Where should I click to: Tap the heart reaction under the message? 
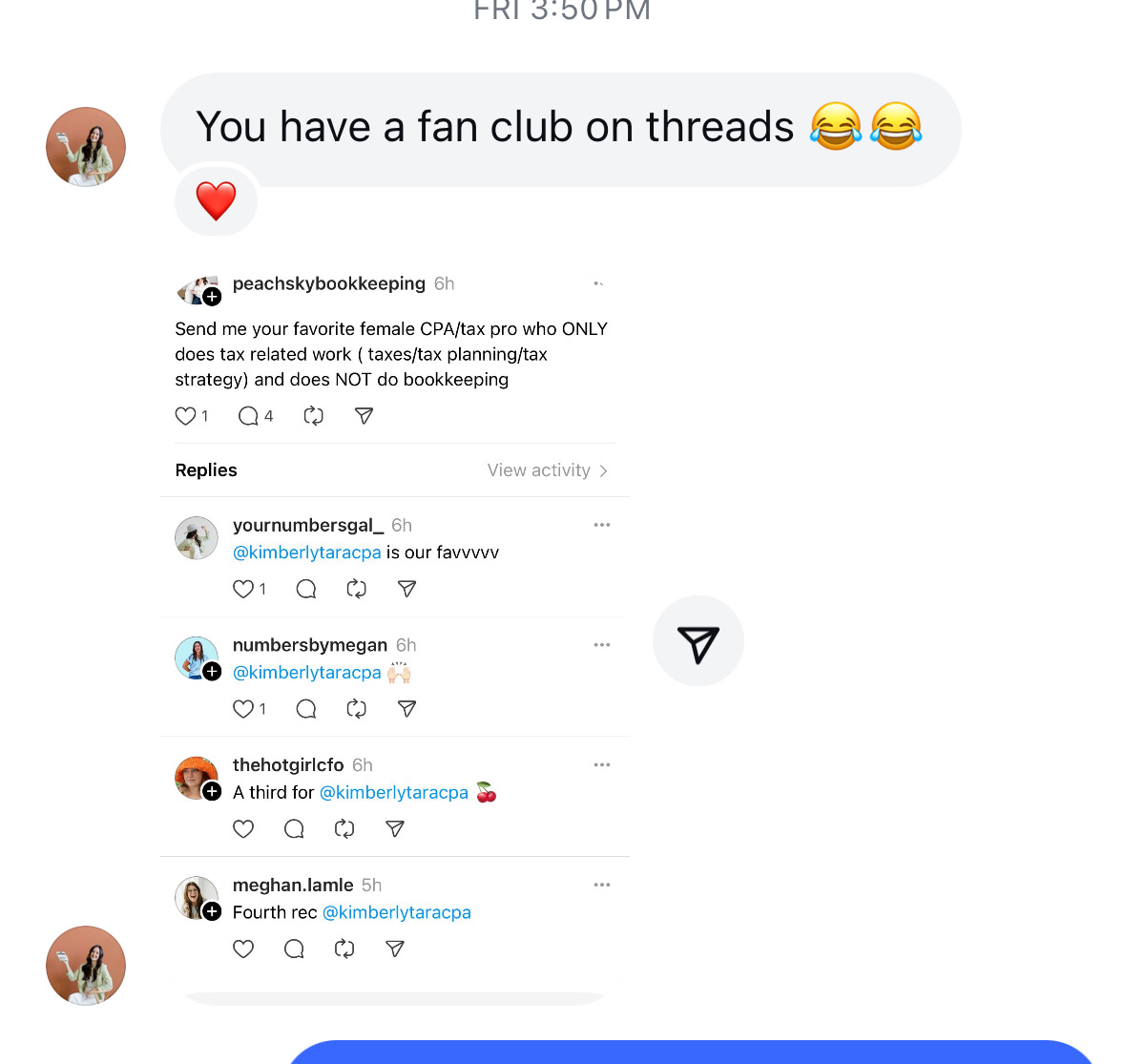click(216, 200)
